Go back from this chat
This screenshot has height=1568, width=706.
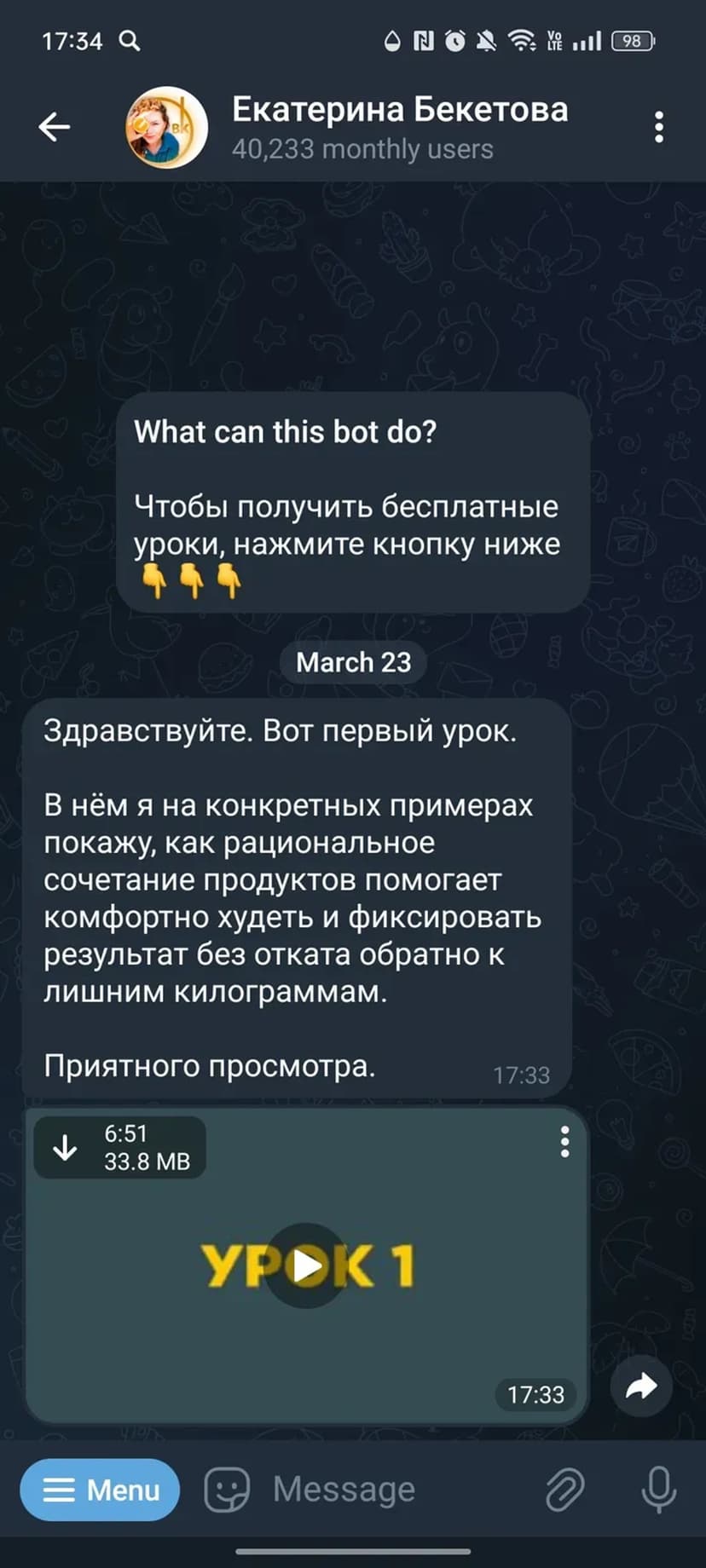click(x=54, y=127)
